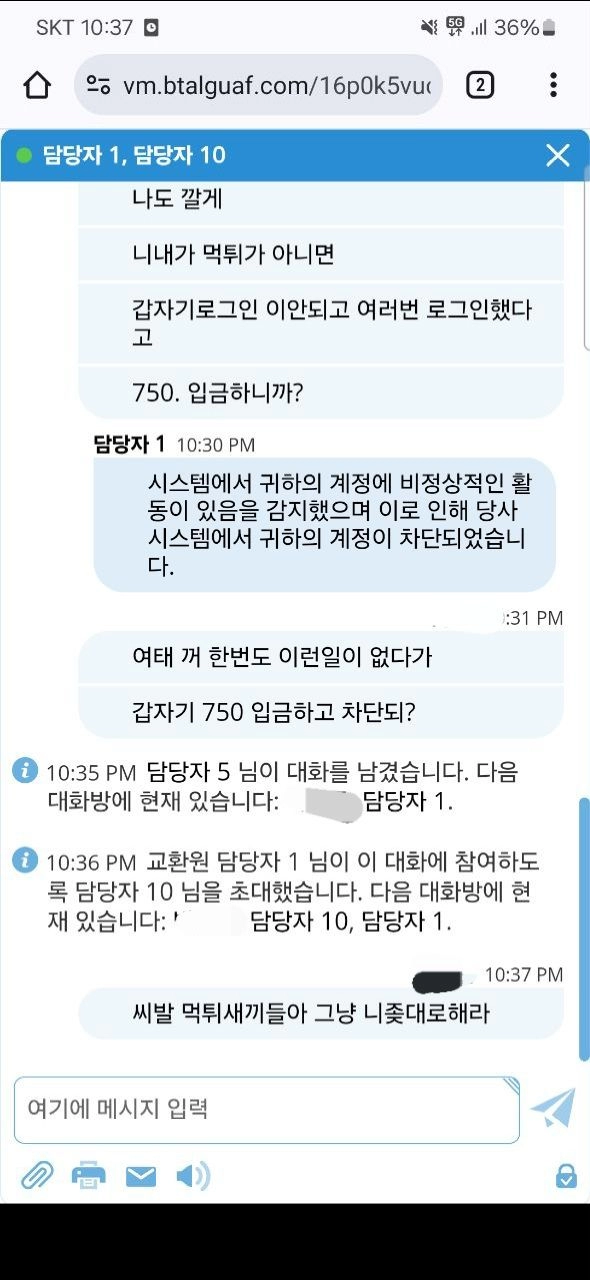Send the message with the paper plane icon
Viewport: 590px width, 1280px height.
[553, 1108]
